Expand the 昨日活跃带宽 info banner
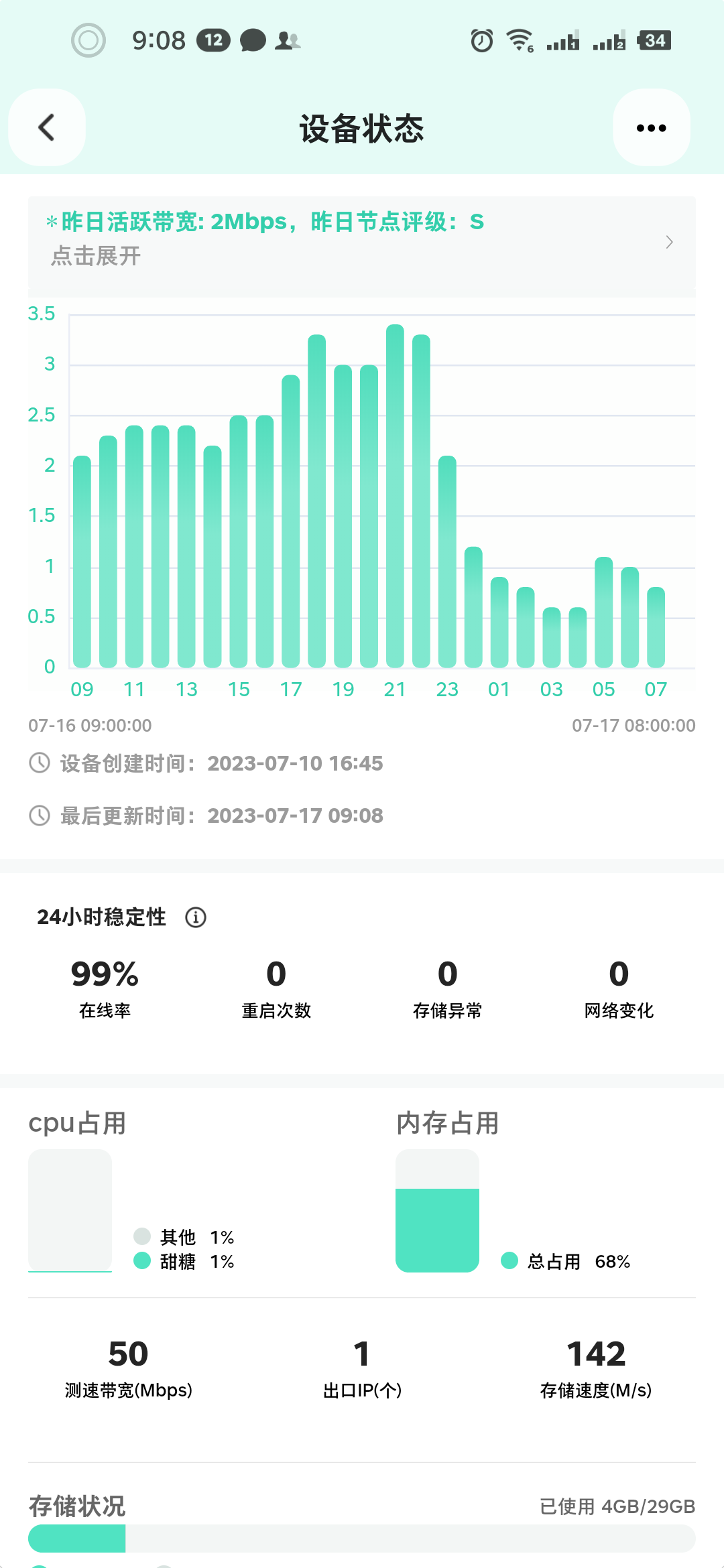Image resolution: width=724 pixels, height=1568 pixels. 361,240
